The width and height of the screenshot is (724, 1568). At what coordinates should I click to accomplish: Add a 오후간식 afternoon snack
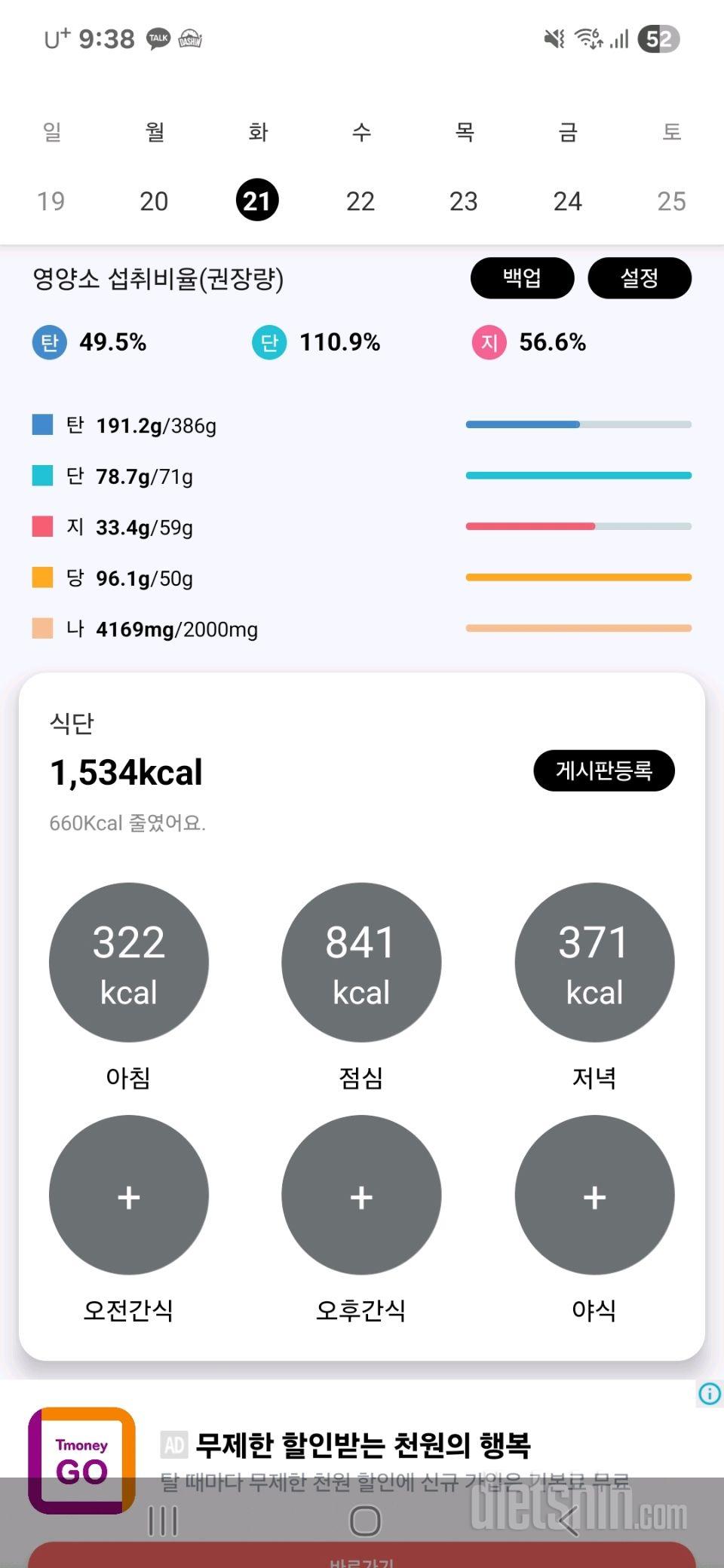tap(361, 1196)
